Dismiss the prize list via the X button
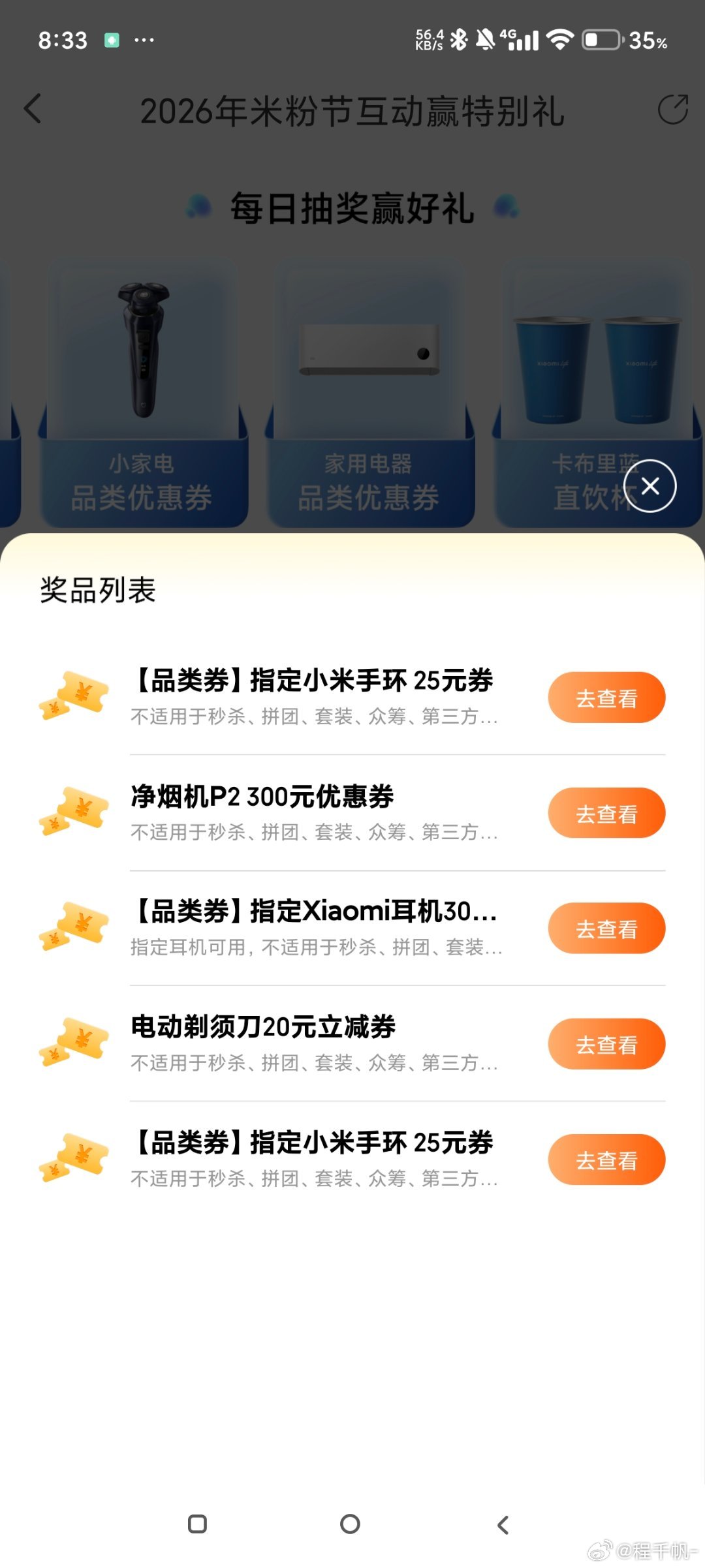This screenshot has width=705, height=1568. [x=650, y=486]
